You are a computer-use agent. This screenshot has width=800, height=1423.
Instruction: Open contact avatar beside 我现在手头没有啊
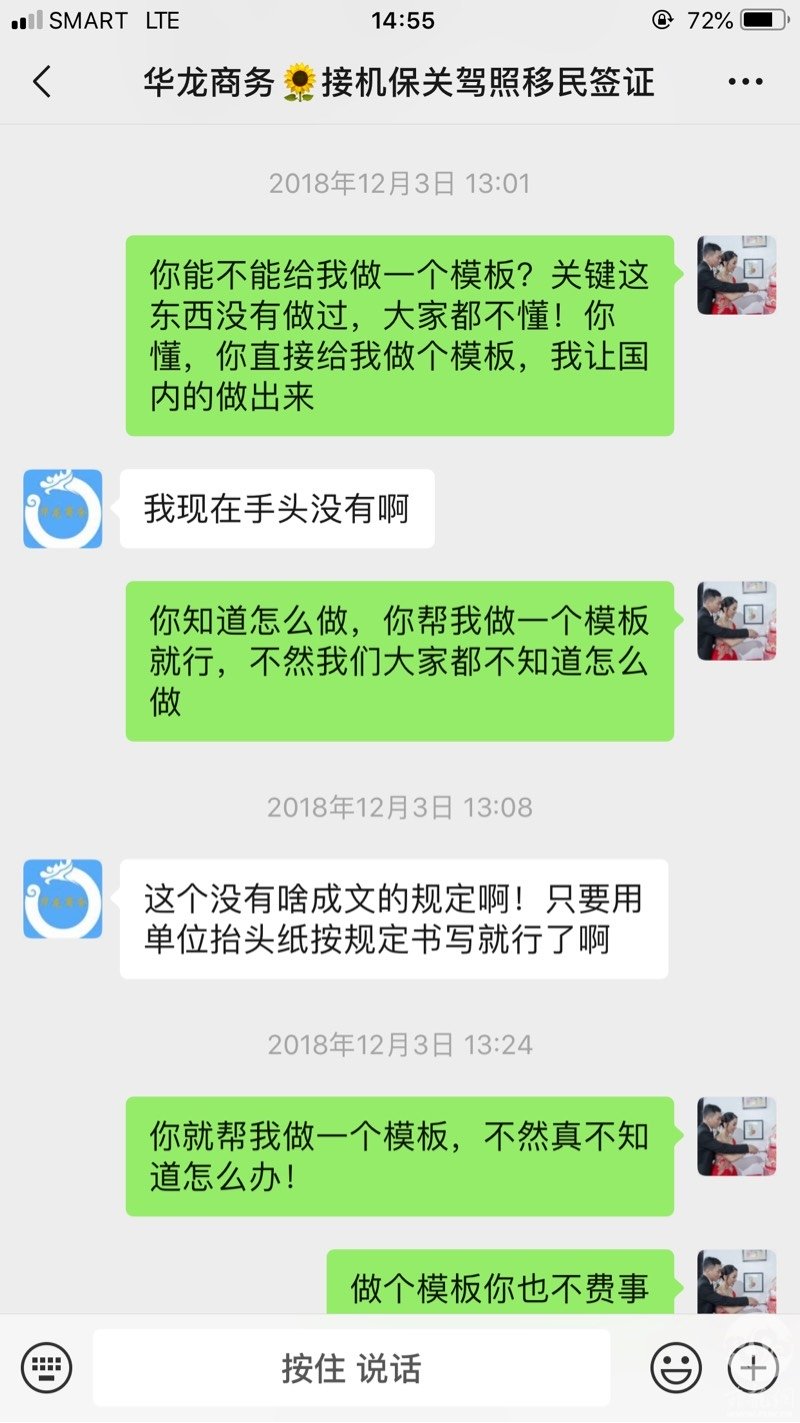(63, 509)
